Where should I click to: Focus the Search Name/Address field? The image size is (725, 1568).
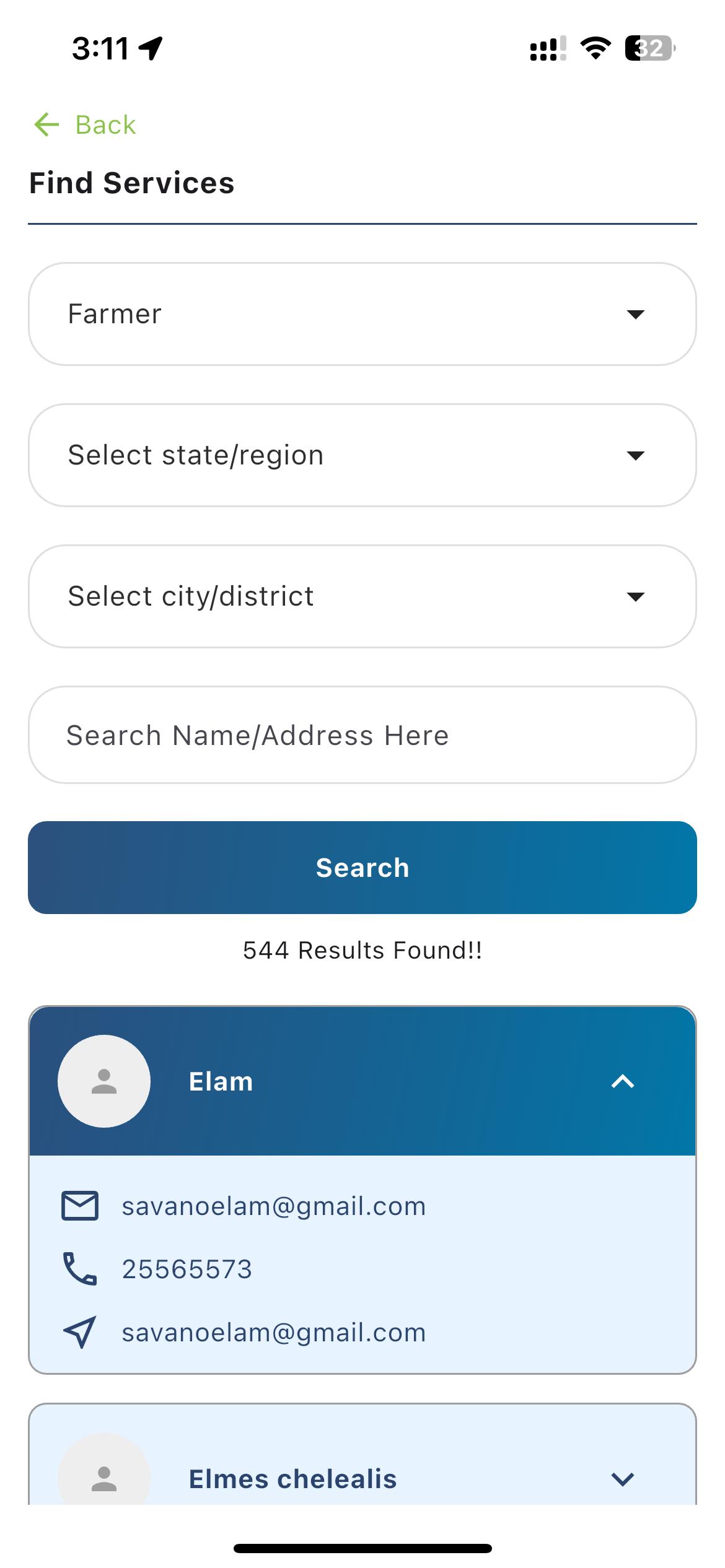pyautogui.click(x=362, y=735)
